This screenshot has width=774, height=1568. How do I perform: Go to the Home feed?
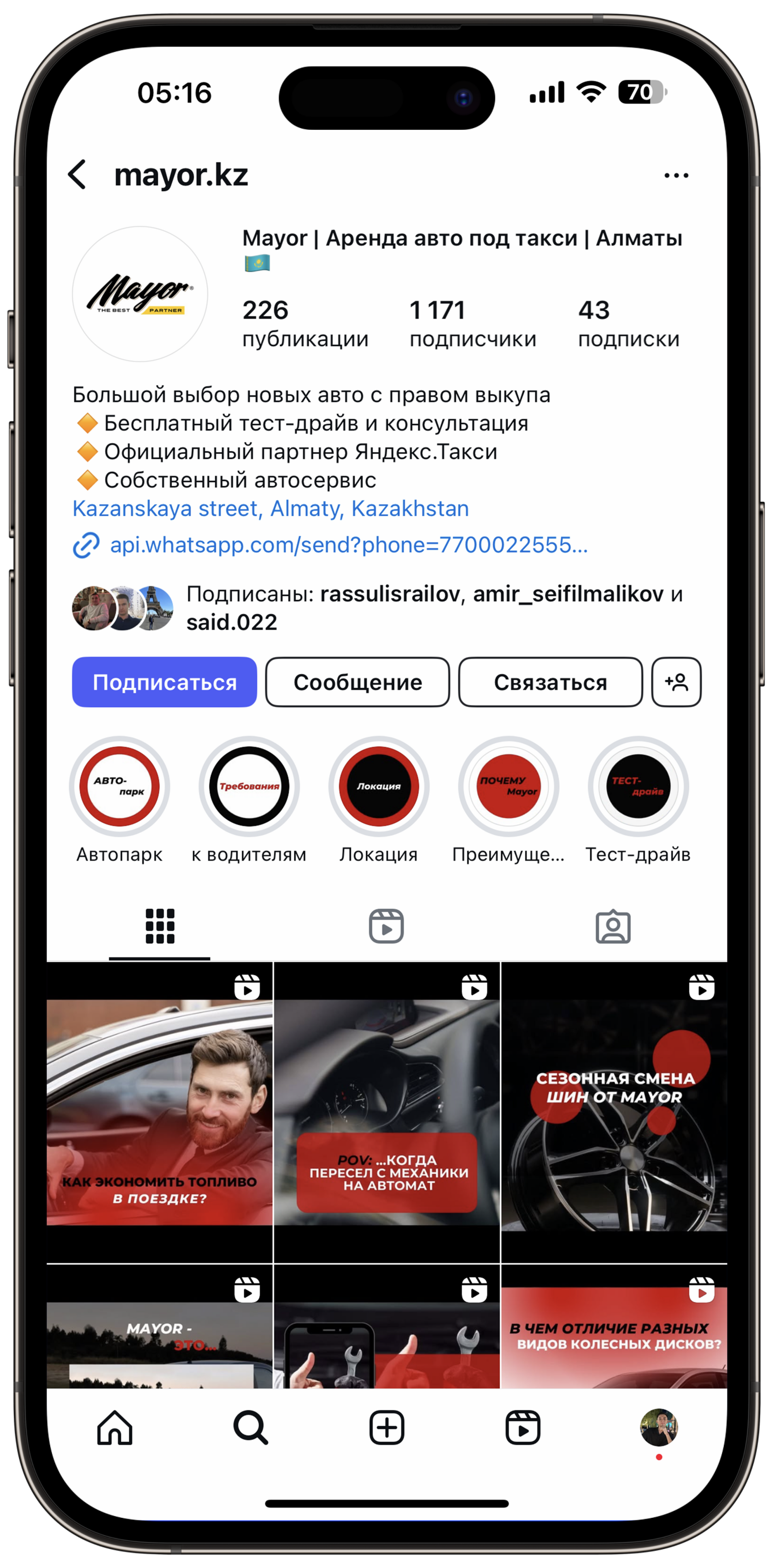(114, 1428)
